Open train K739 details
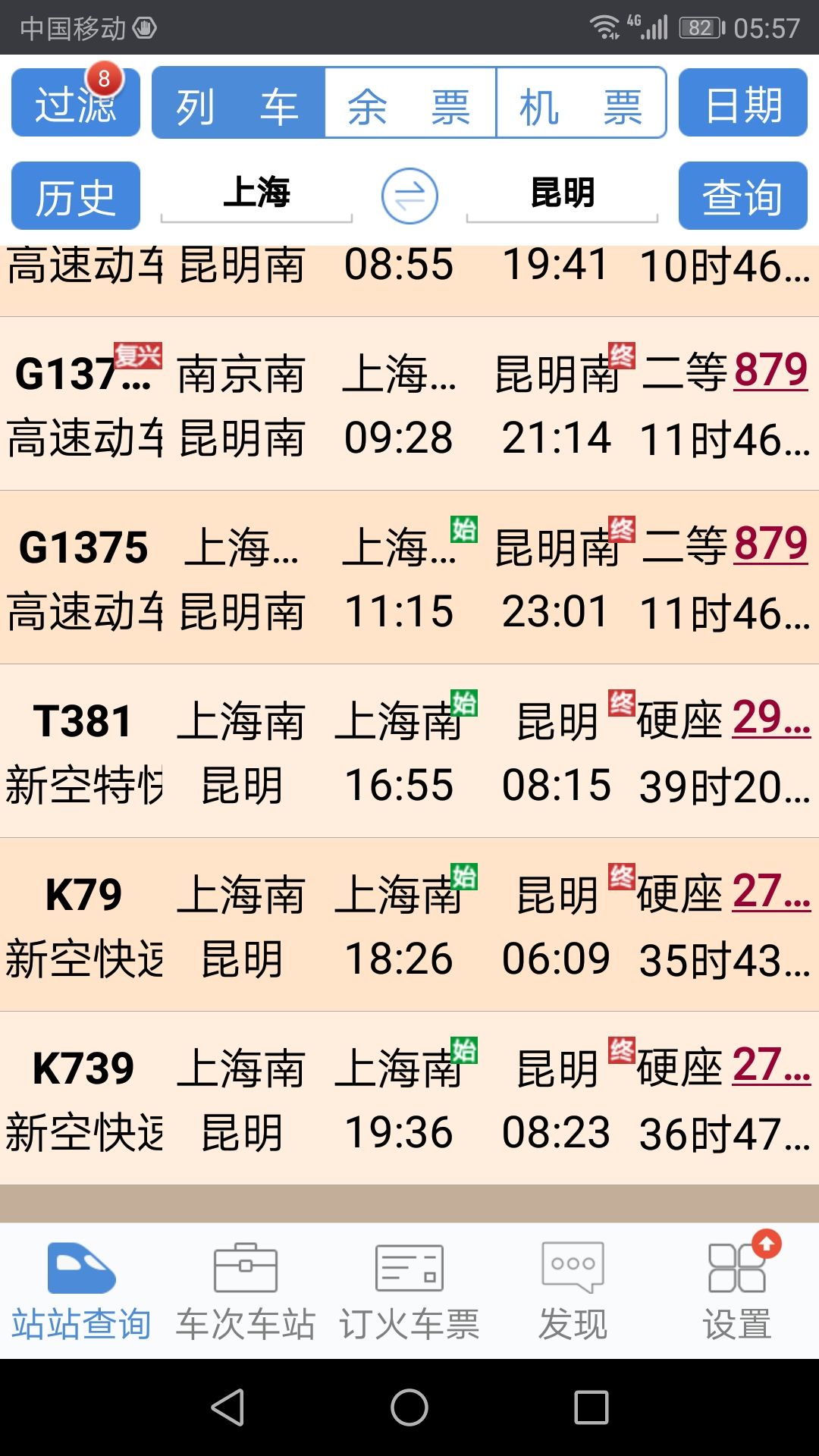This screenshot has height=1456, width=819. pyautogui.click(x=409, y=1099)
